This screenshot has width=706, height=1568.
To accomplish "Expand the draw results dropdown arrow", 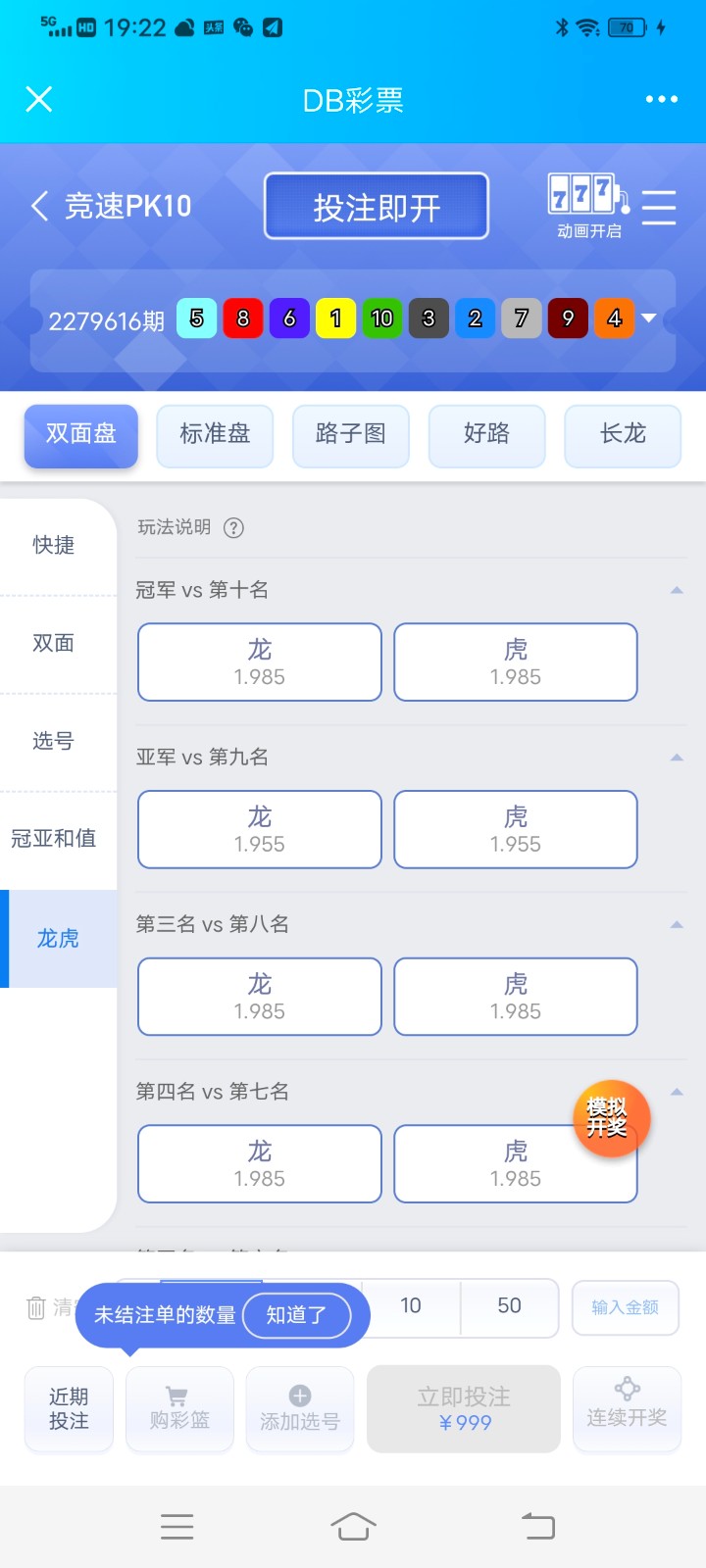I will click(x=648, y=318).
